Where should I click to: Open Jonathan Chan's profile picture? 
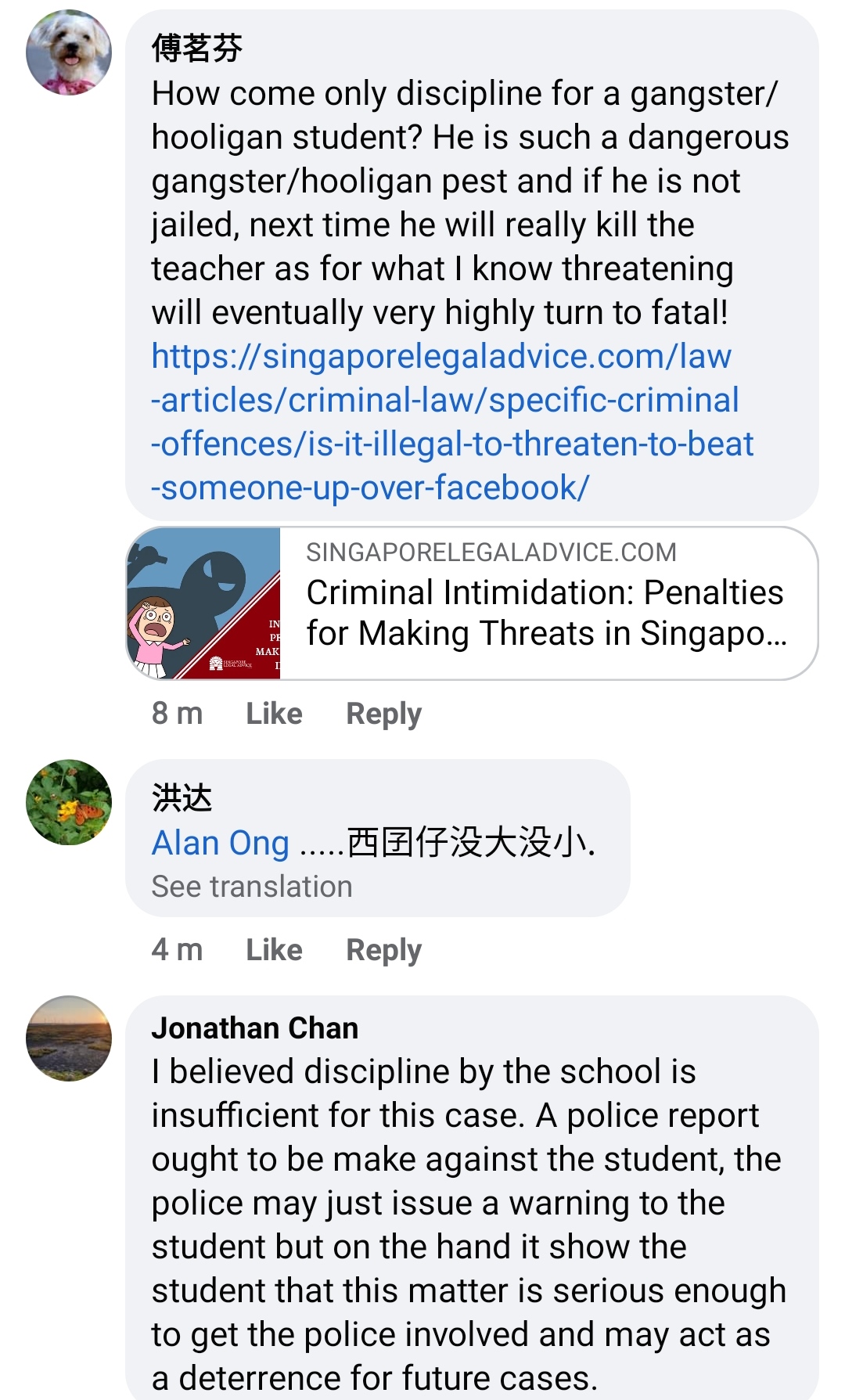69,1038
